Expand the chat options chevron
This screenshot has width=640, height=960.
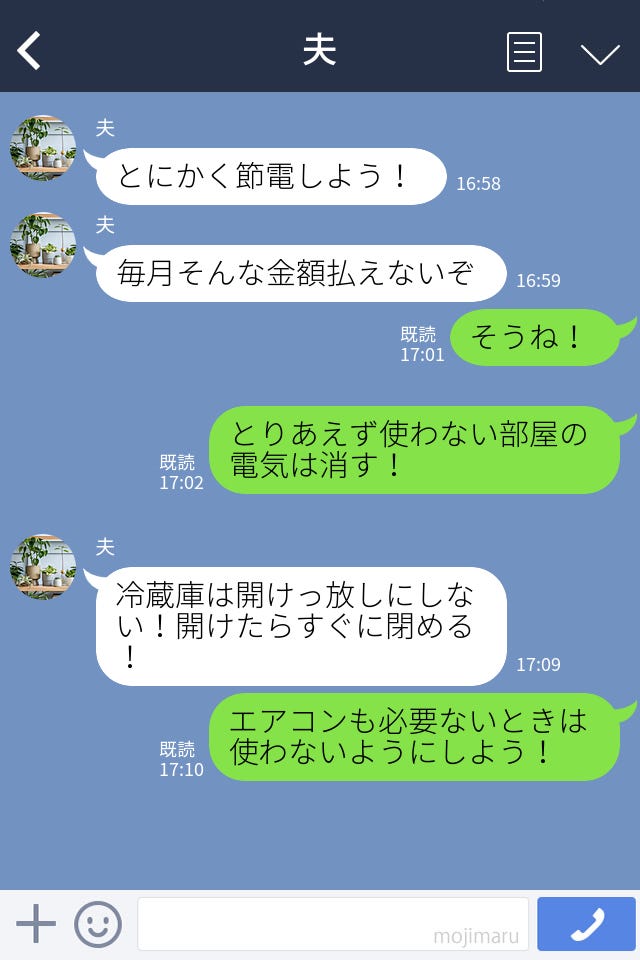pos(600,53)
